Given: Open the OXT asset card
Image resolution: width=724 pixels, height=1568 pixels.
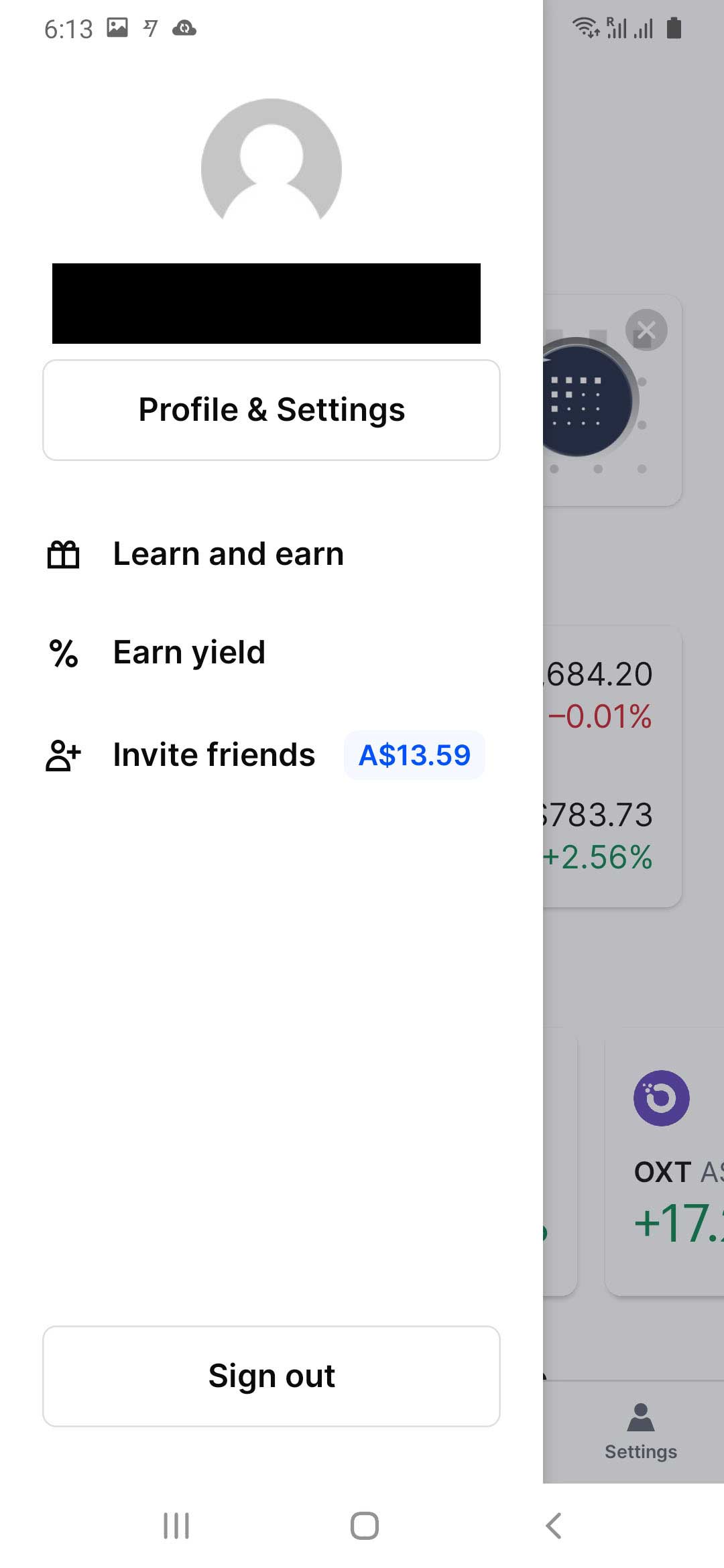Looking at the screenshot, I should coord(665,1166).
